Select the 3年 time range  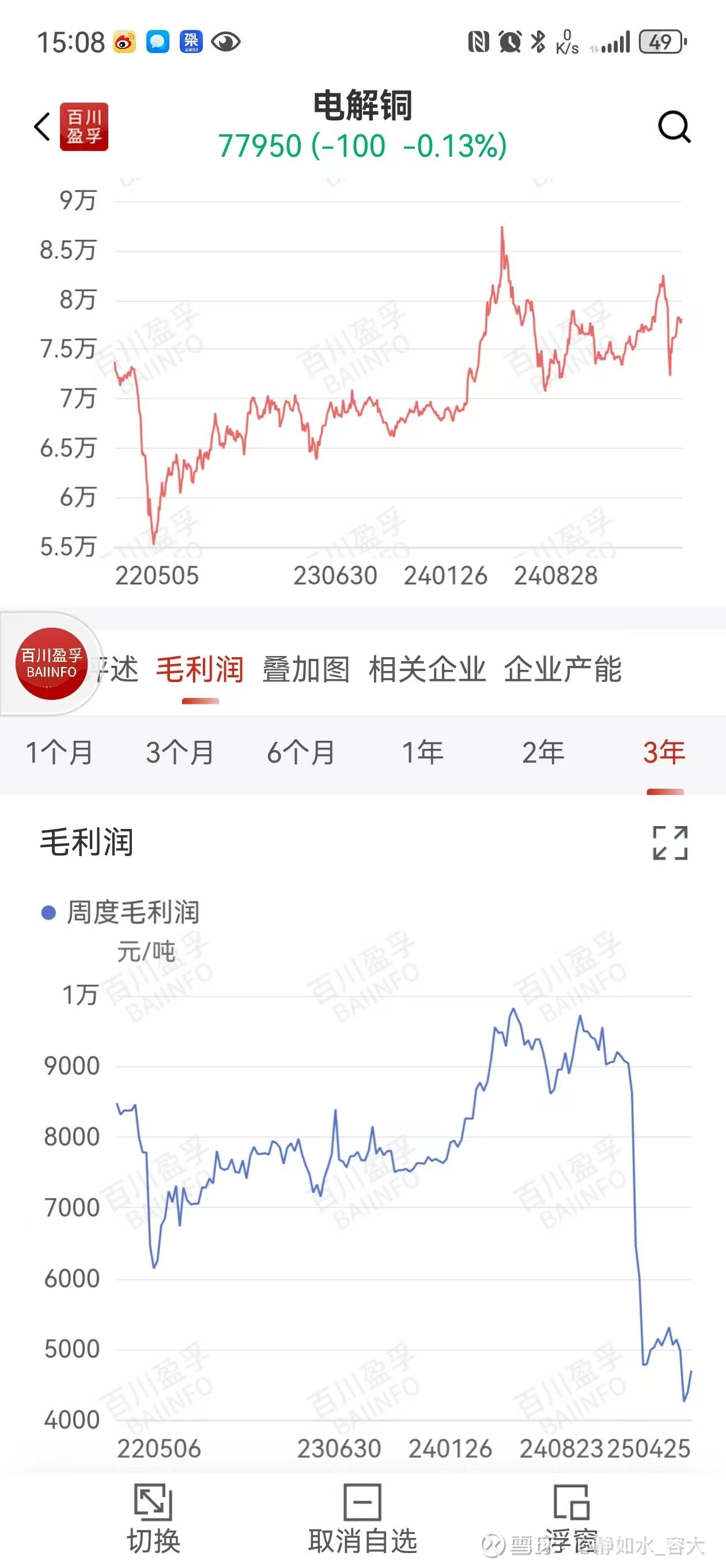[x=664, y=752]
